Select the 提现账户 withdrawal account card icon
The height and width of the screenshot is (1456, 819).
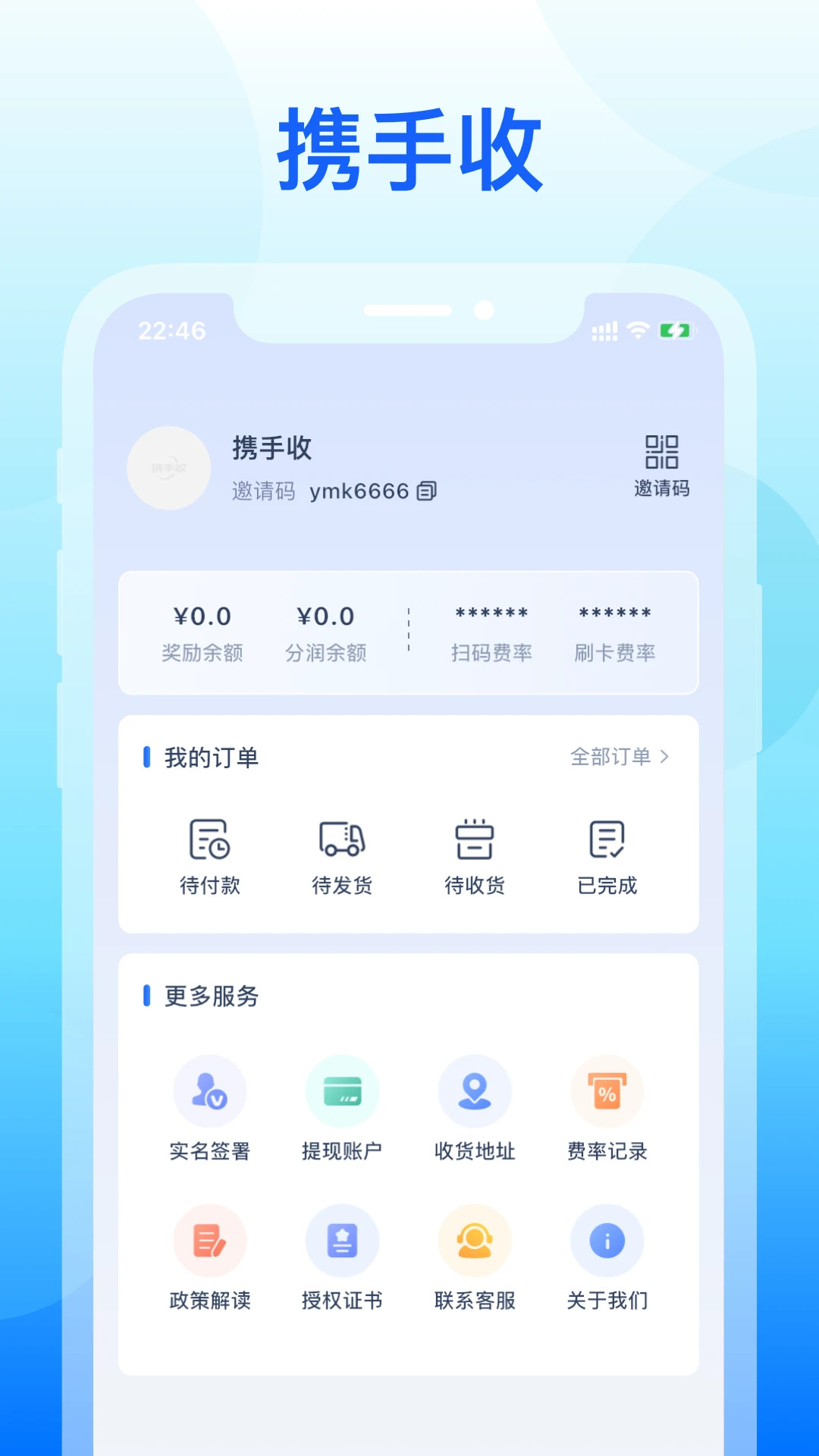coord(342,1090)
